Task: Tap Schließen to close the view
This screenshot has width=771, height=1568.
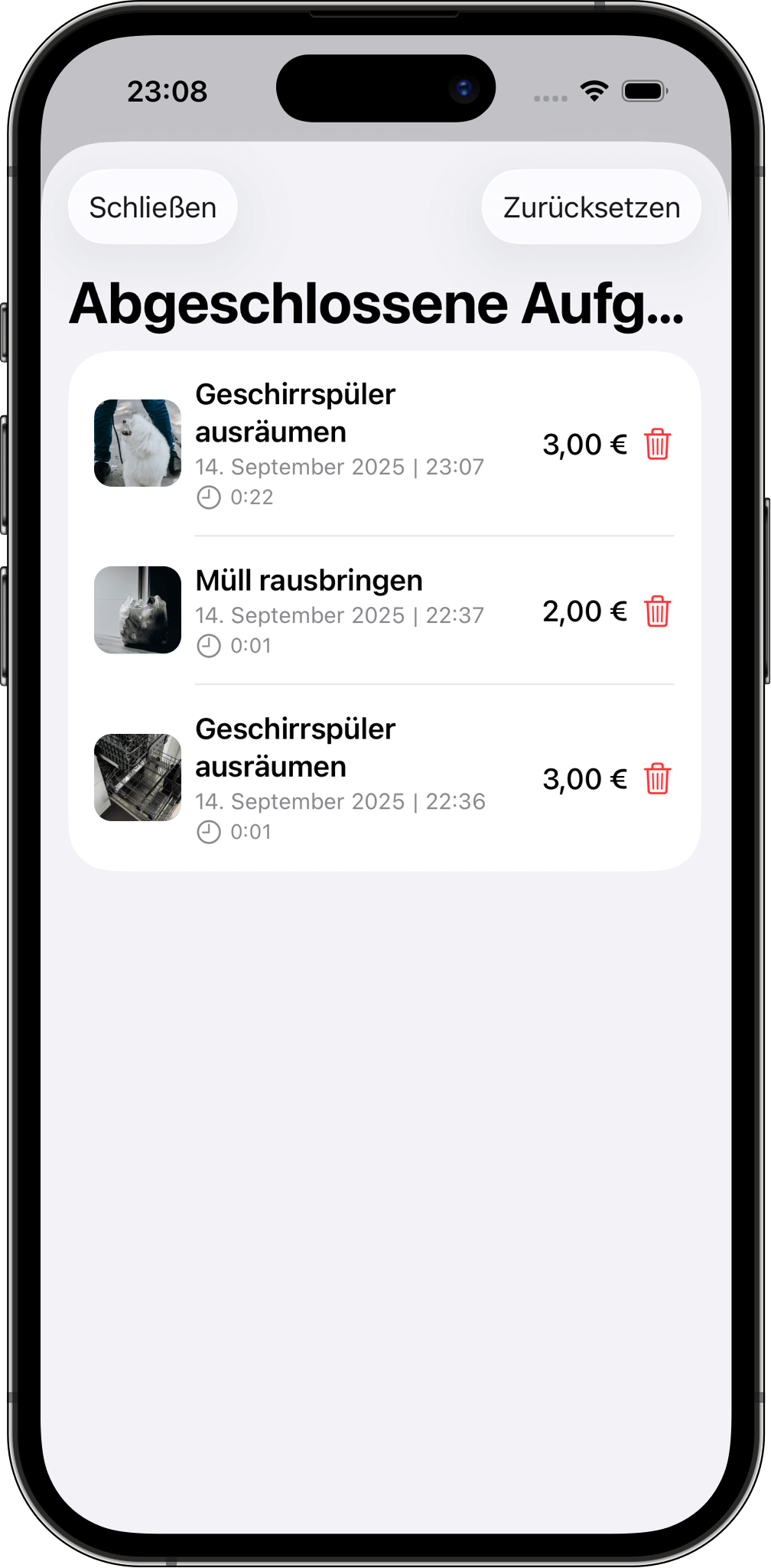Action: pos(152,207)
